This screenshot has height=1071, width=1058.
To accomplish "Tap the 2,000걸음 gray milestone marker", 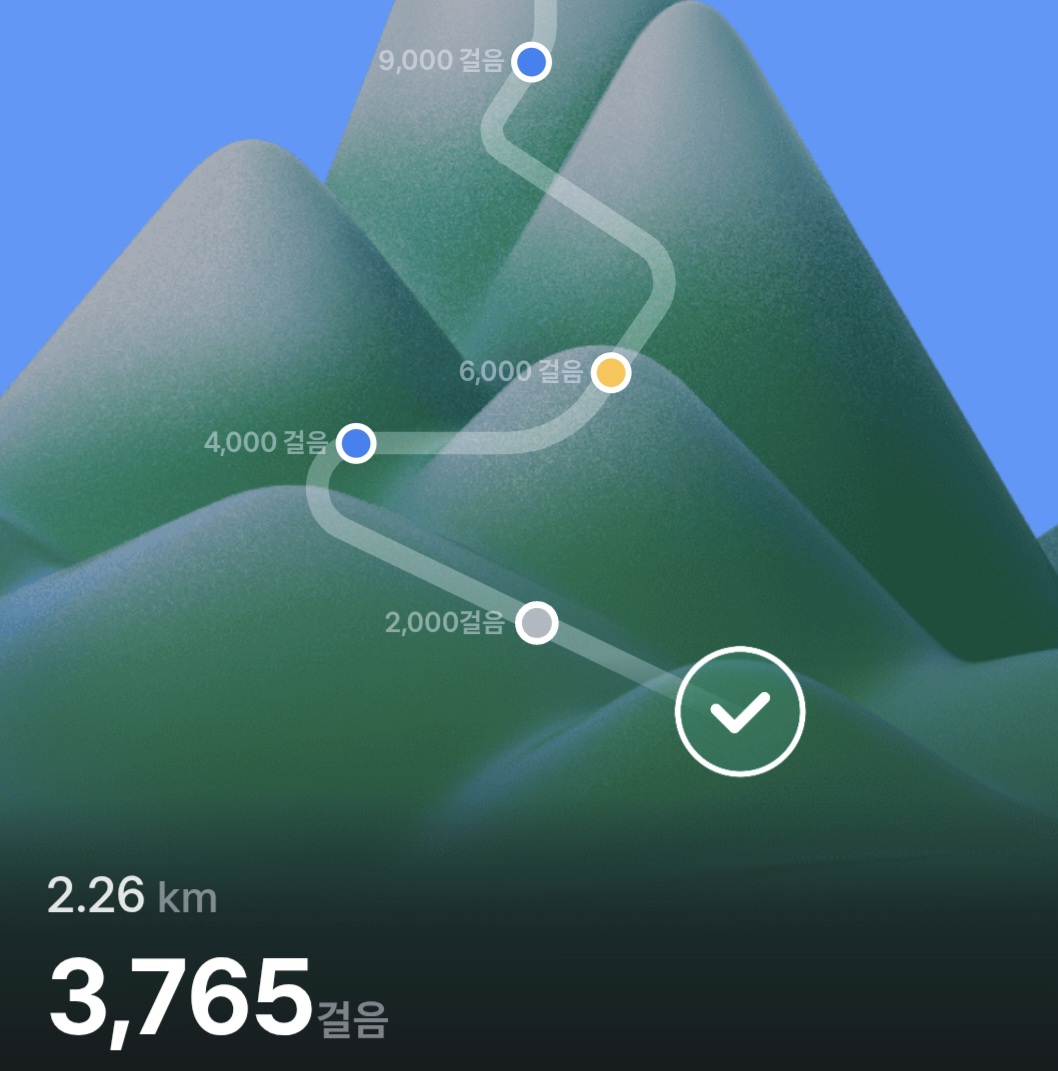I will pos(537,623).
